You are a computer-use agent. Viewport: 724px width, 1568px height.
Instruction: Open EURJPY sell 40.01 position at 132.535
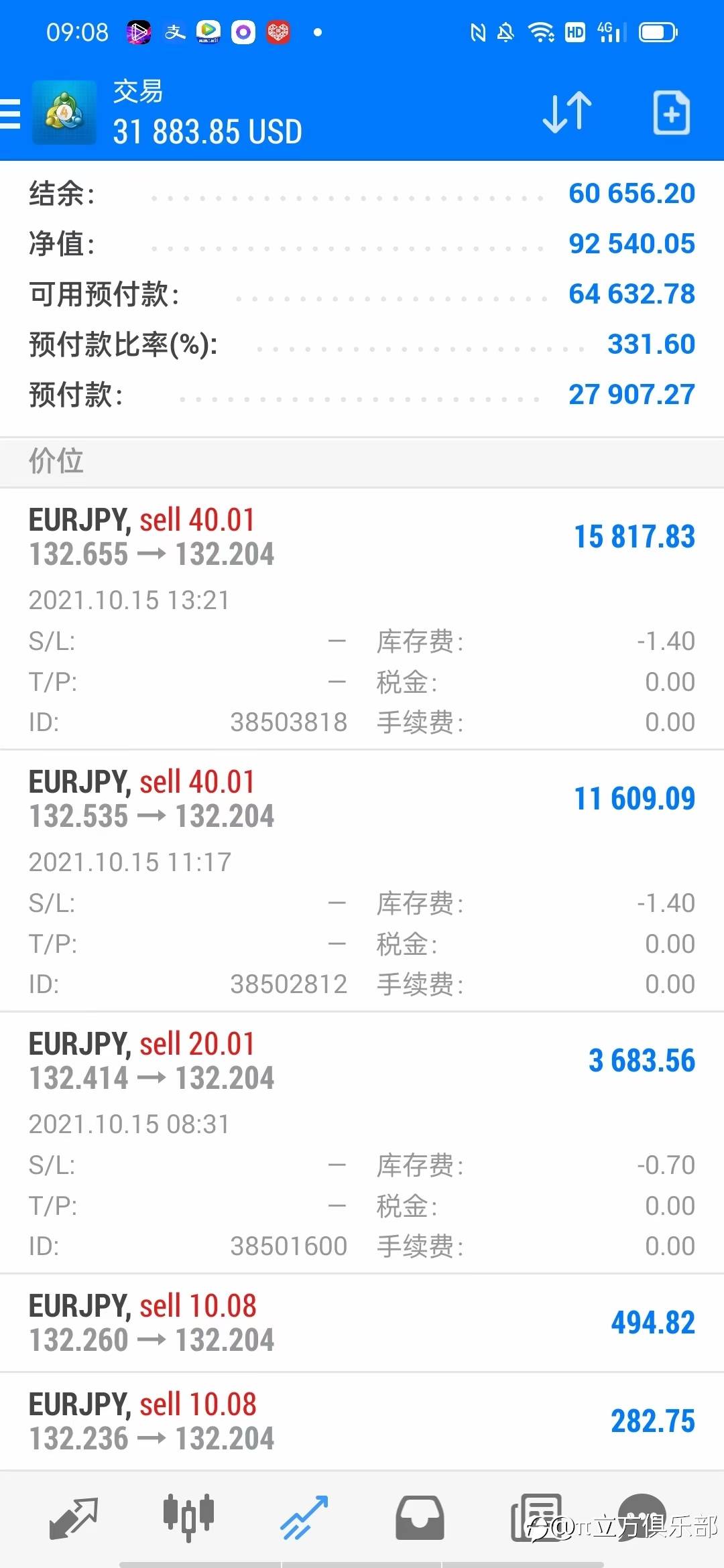point(362,880)
